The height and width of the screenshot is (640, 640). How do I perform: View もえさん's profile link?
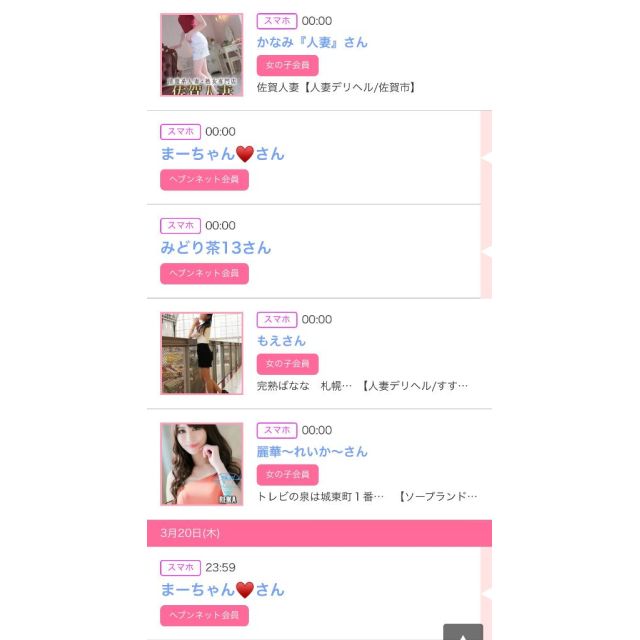281,341
